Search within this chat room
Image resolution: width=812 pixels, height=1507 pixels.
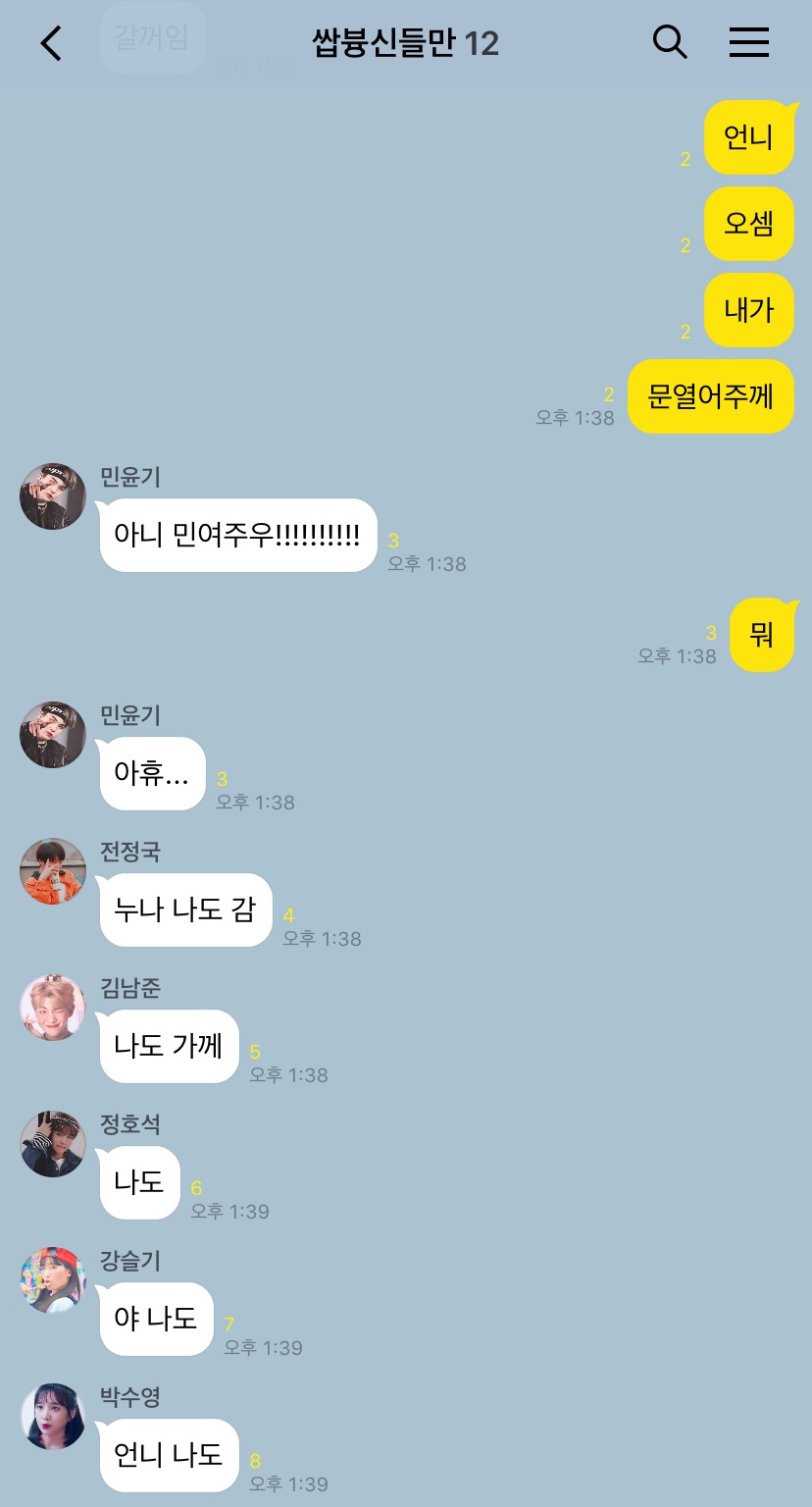670,42
